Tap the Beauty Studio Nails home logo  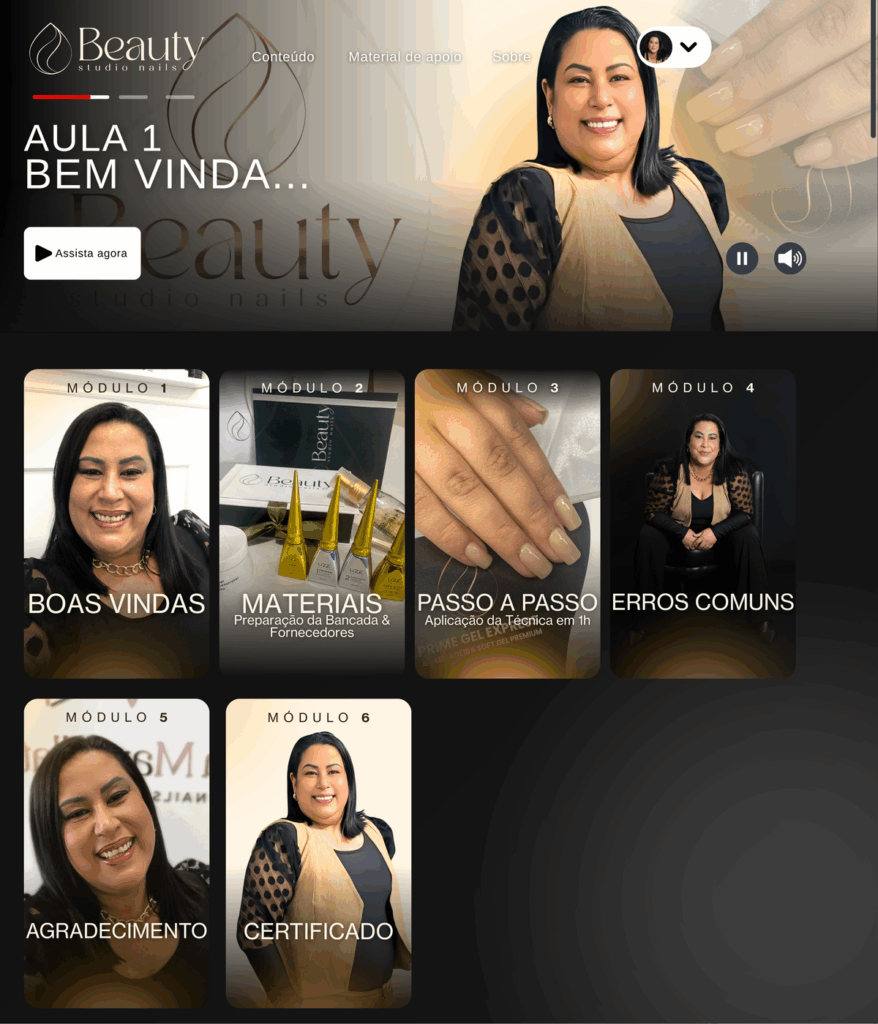click(116, 49)
